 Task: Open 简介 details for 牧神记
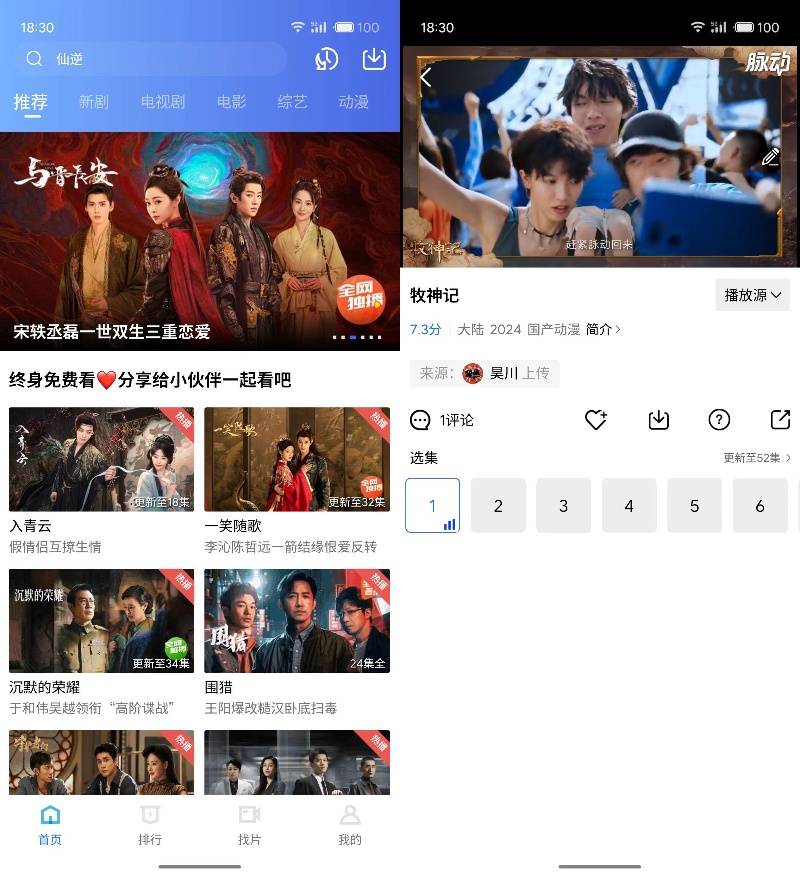point(603,329)
